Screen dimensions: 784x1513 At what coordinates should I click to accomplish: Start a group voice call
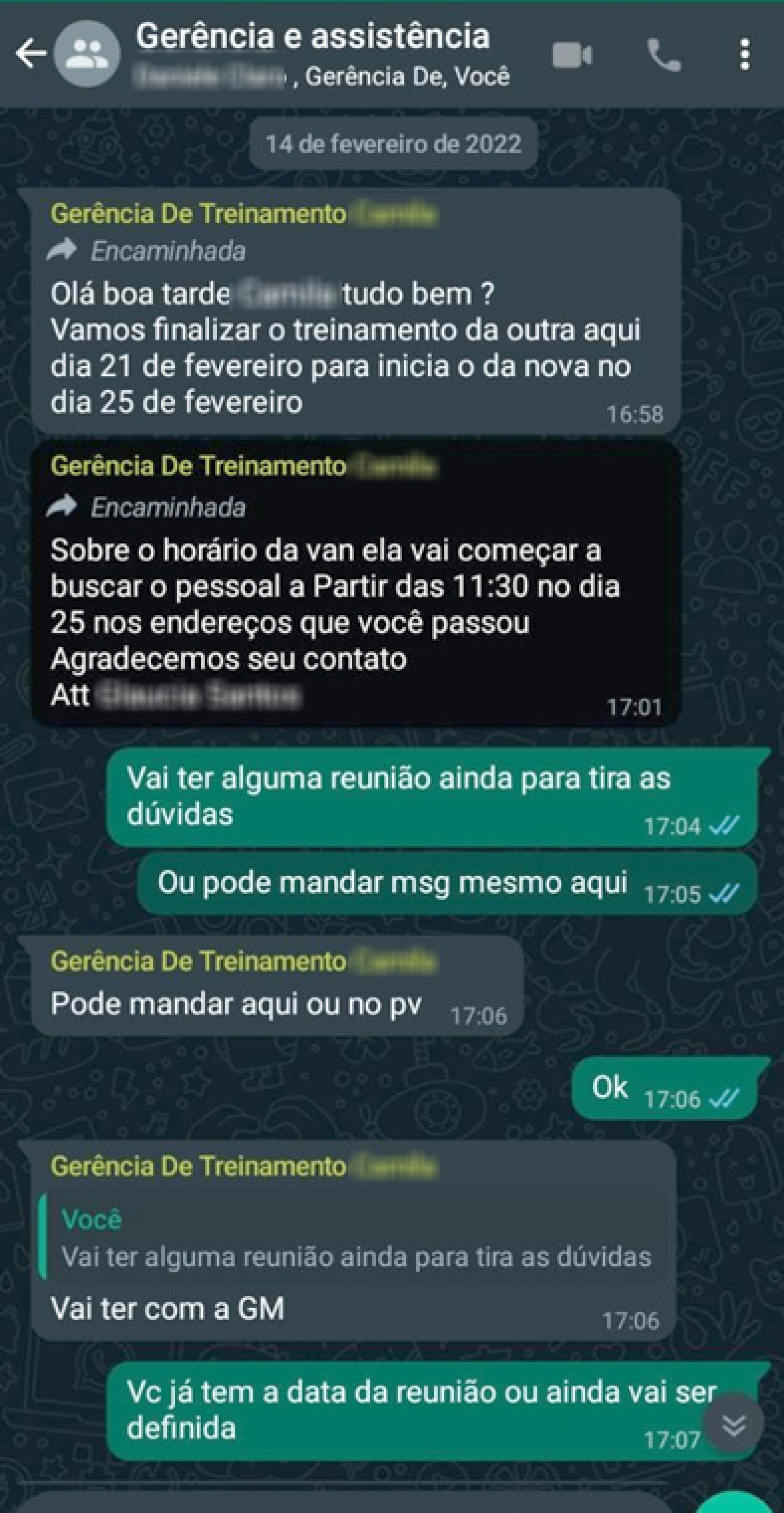click(x=664, y=55)
